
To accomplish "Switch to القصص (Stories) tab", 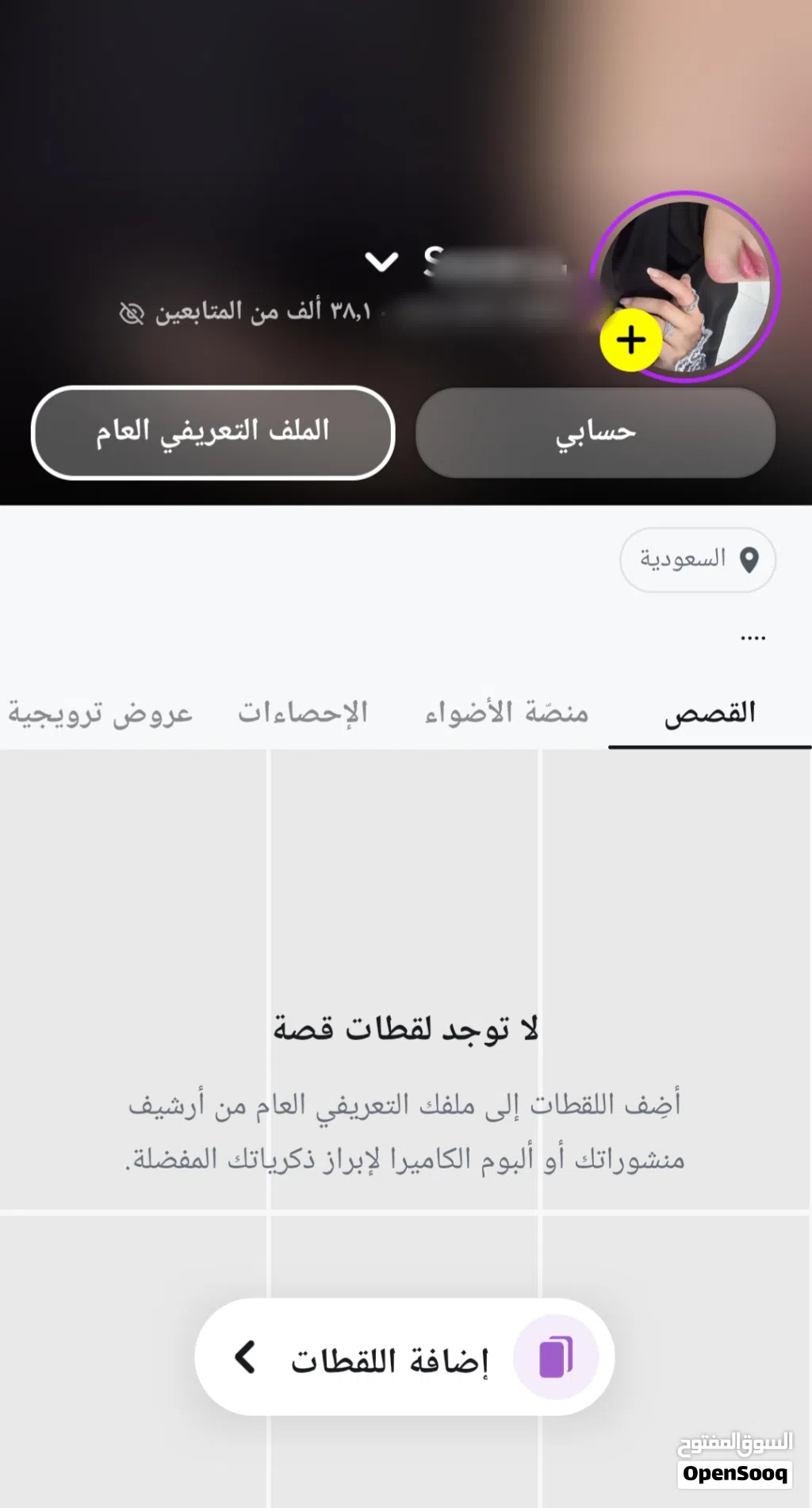I will 710,713.
